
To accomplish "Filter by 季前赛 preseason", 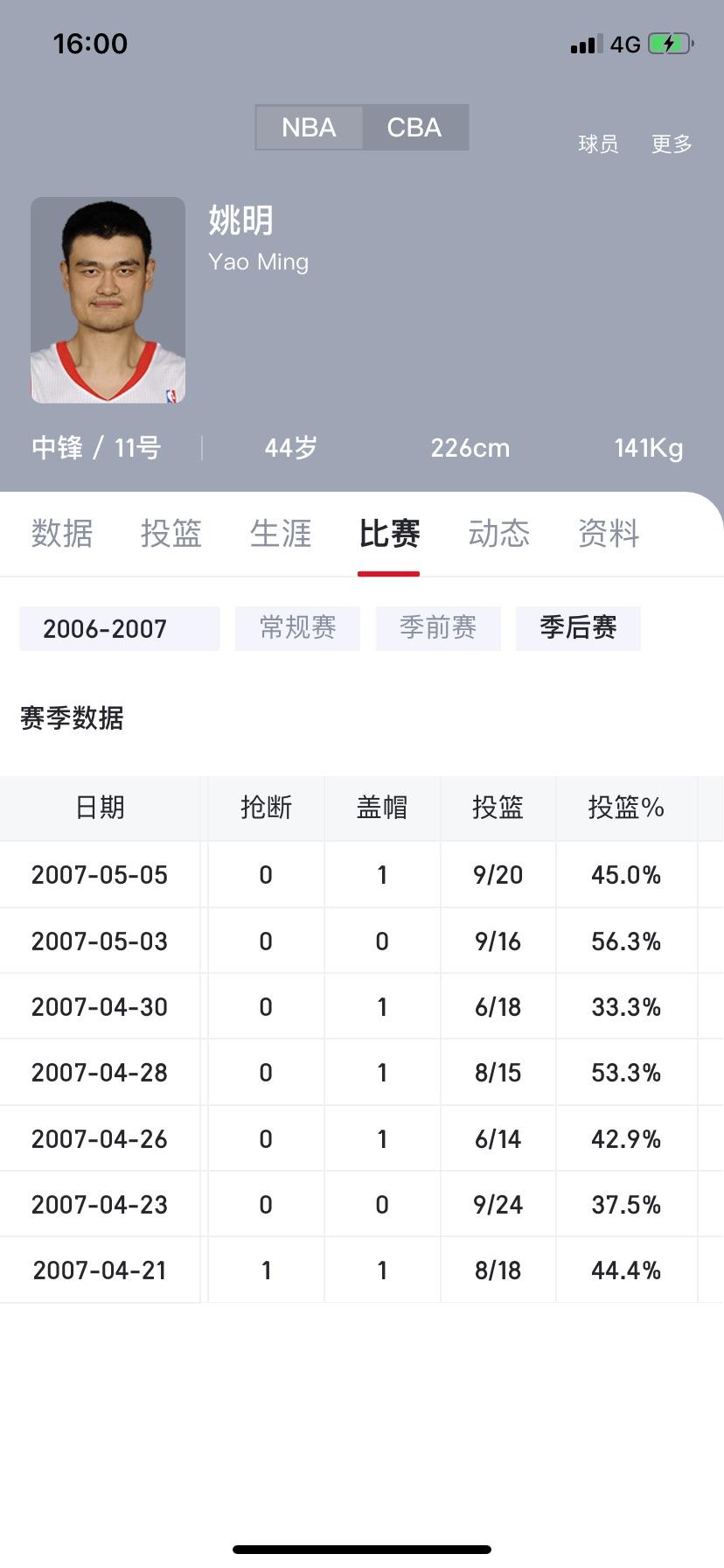I will click(438, 628).
